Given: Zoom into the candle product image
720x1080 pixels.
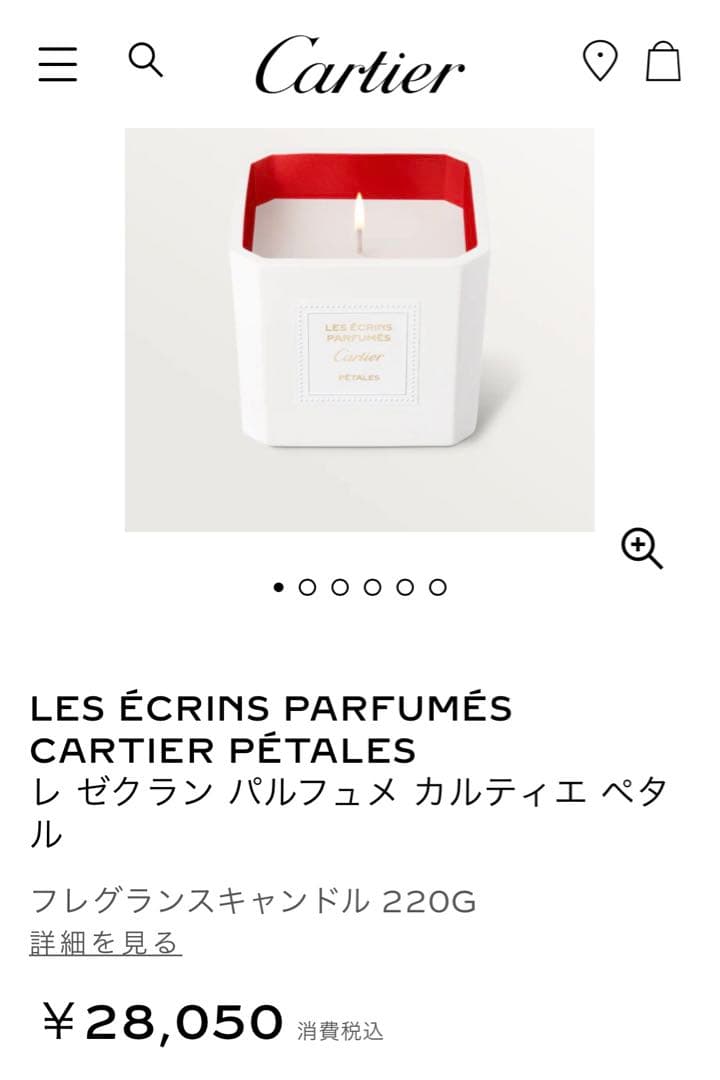Looking at the screenshot, I should (642, 549).
